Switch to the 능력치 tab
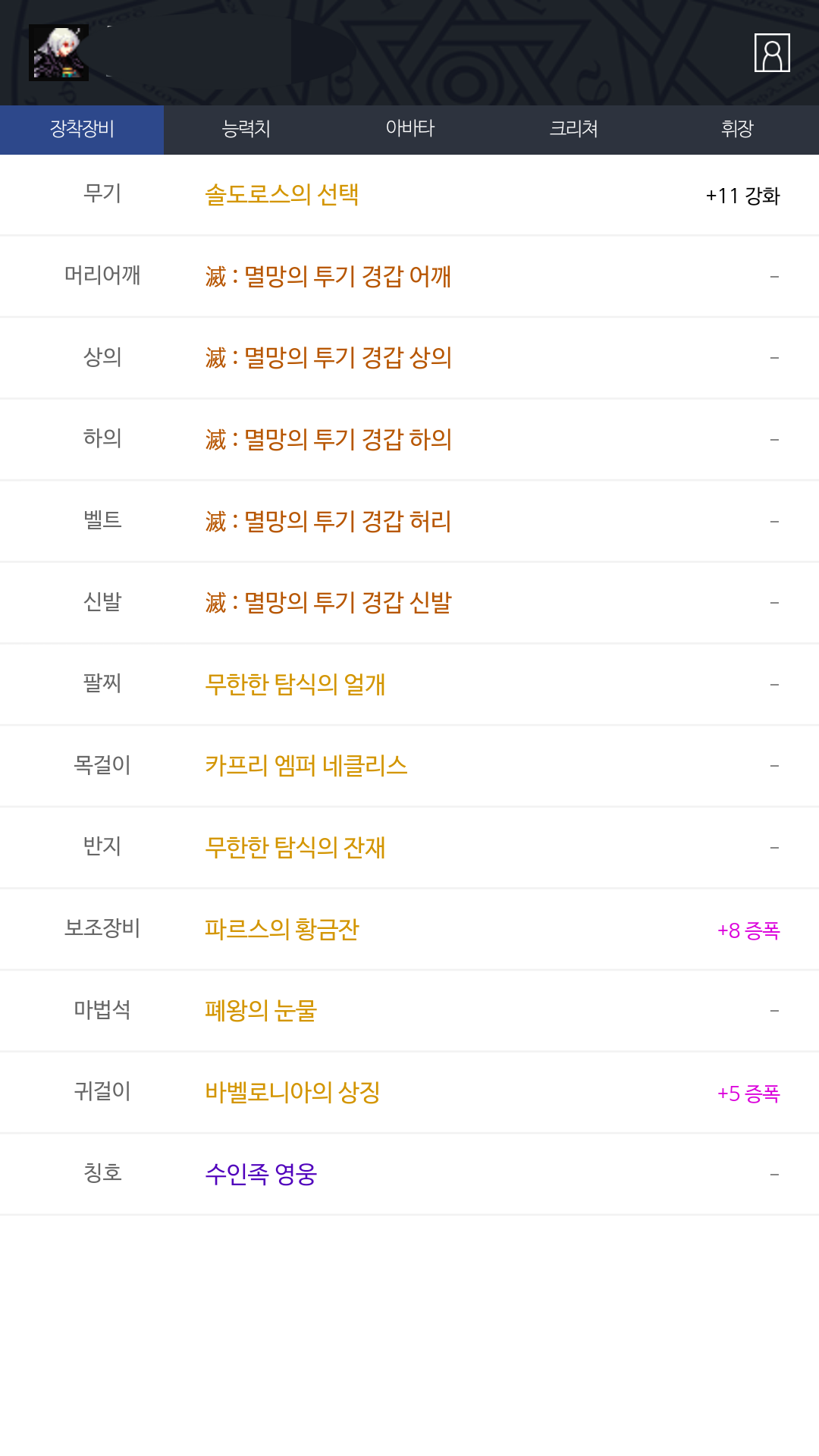 246,130
